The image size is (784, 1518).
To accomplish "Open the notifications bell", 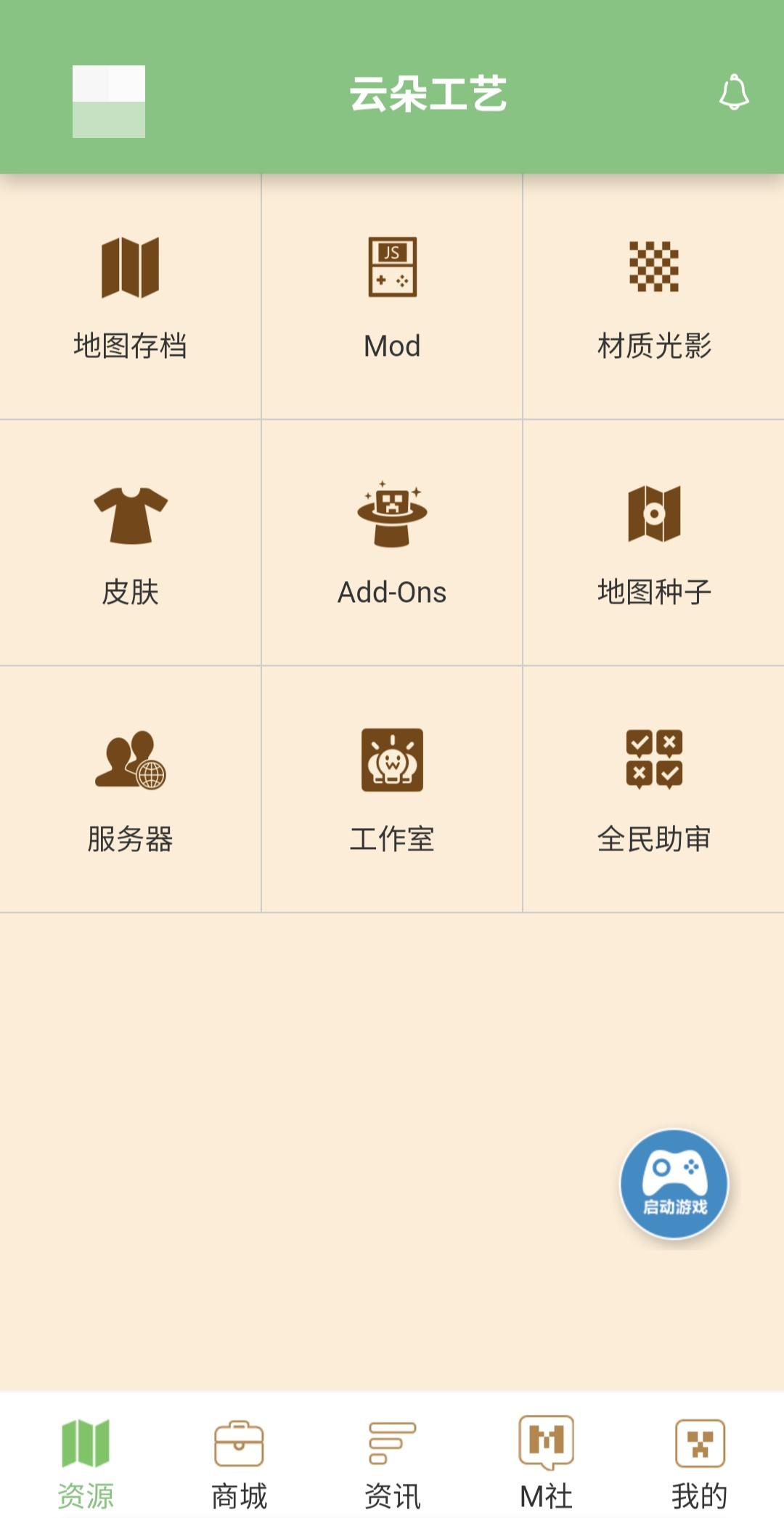I will (x=733, y=92).
